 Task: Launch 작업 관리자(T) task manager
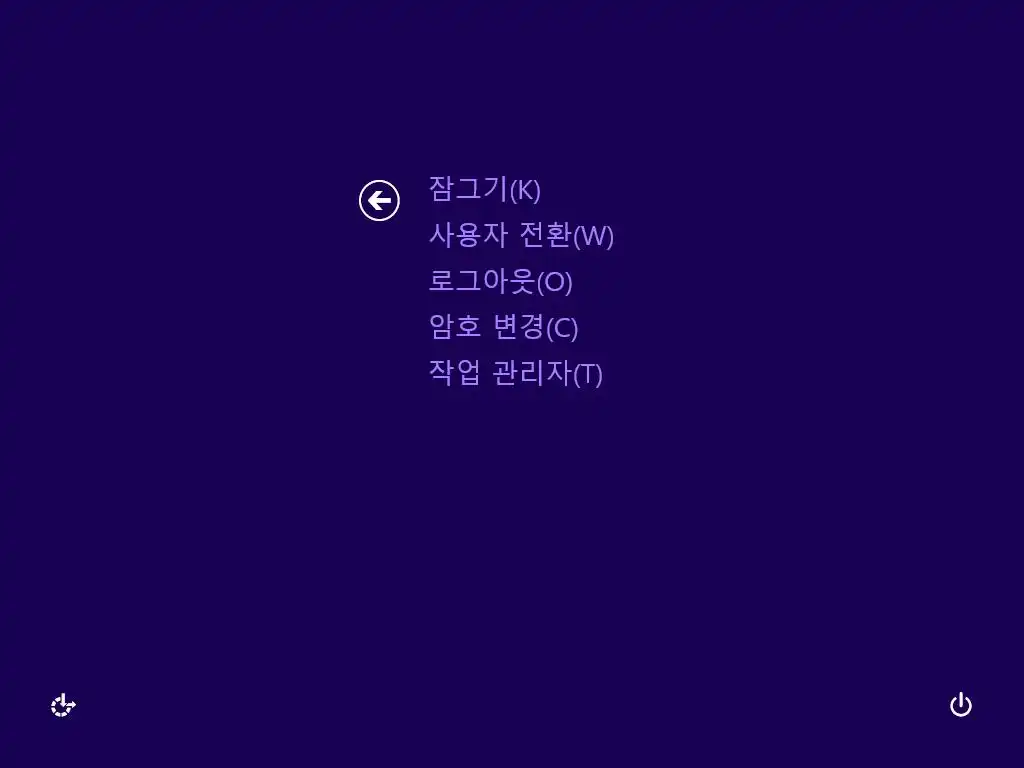pos(515,374)
